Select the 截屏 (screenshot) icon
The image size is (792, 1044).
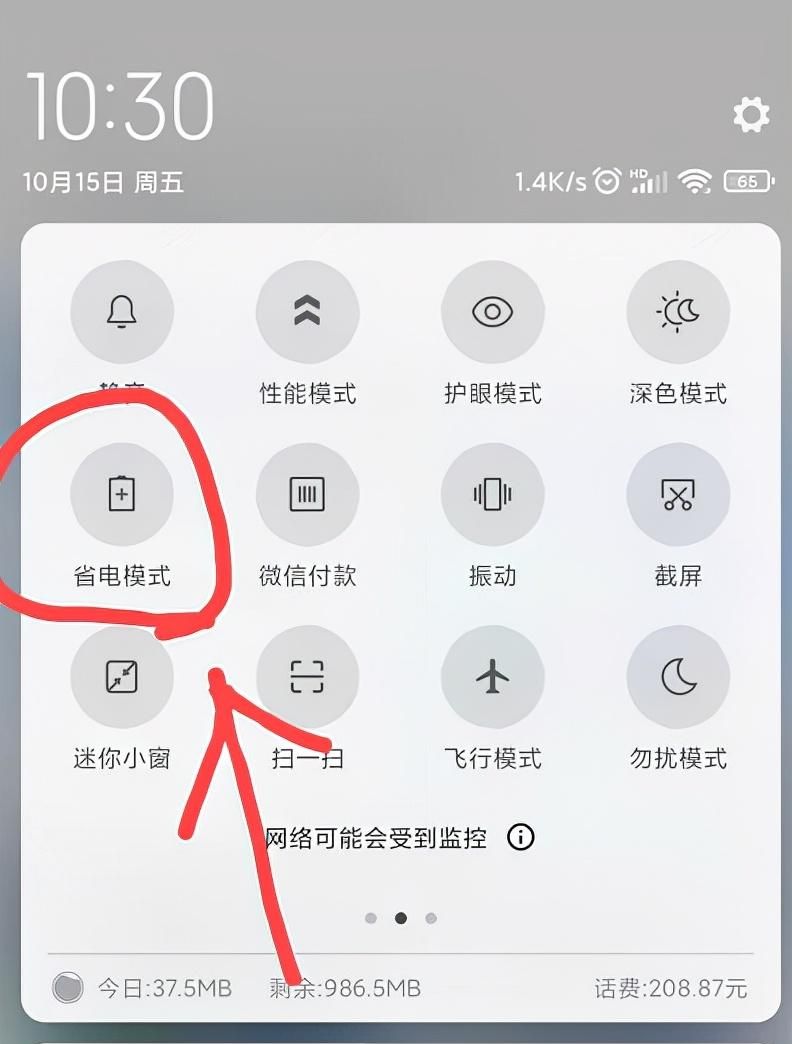coord(678,494)
